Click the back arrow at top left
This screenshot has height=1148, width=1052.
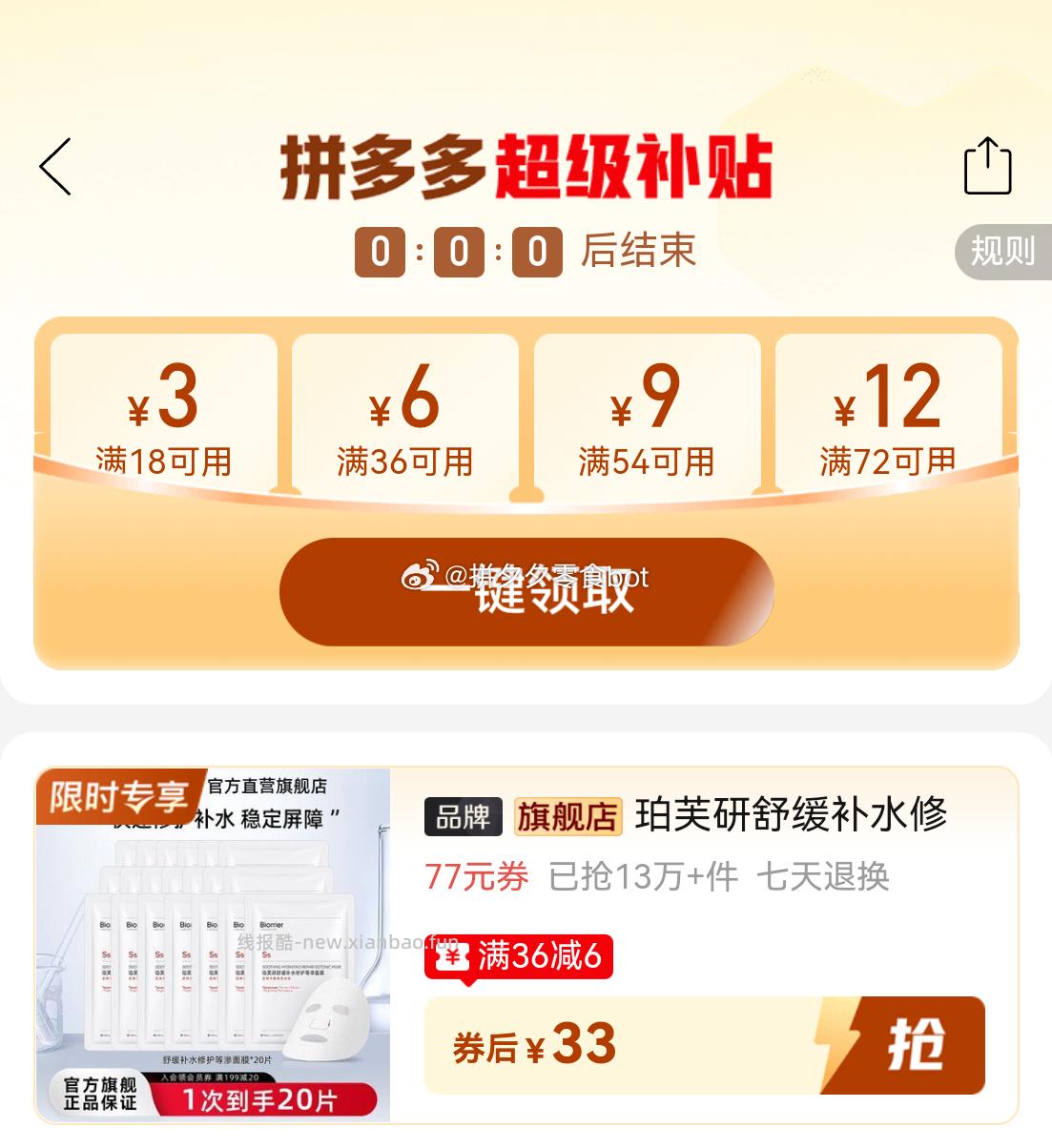55,168
